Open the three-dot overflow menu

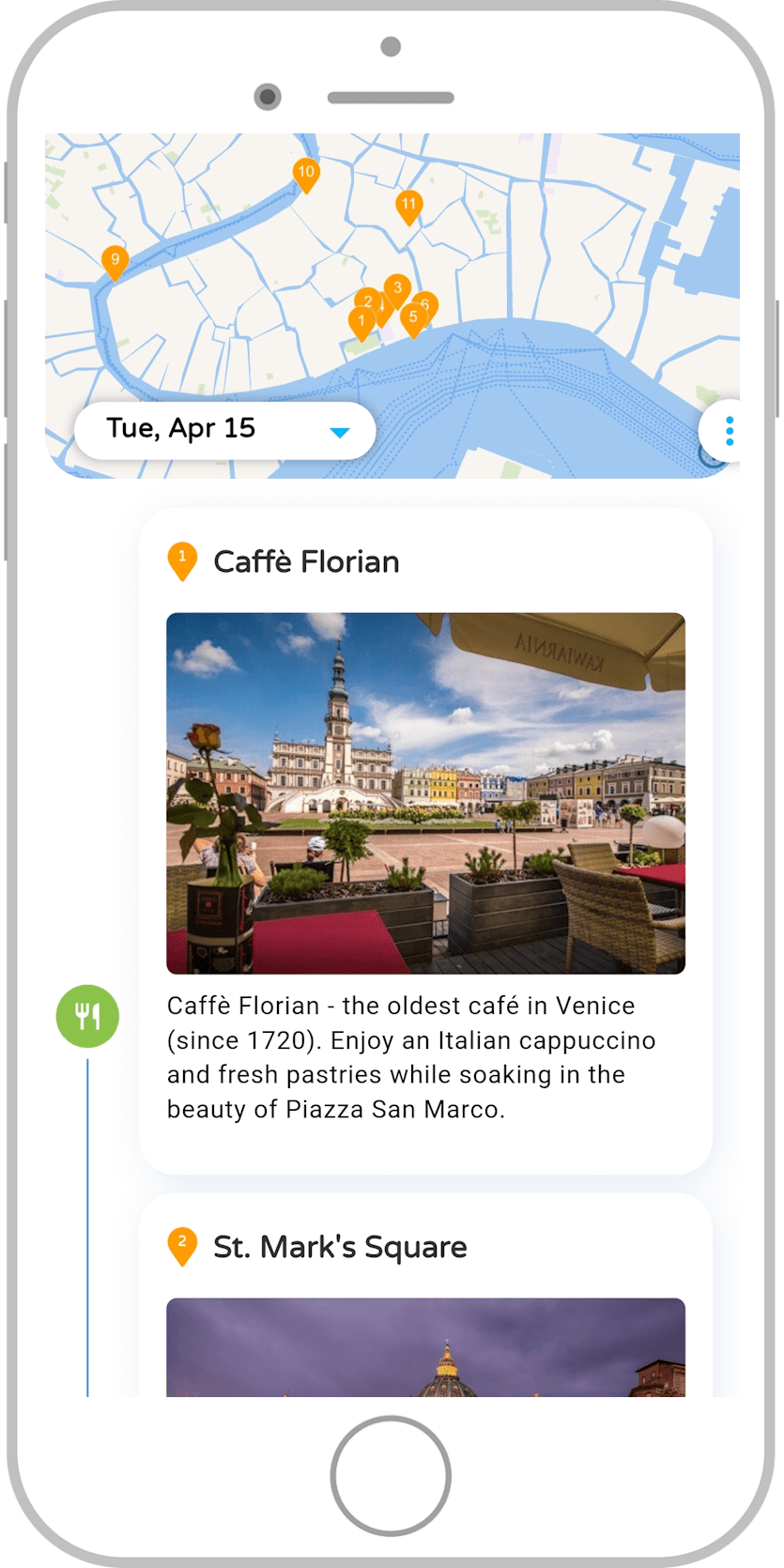point(729,431)
